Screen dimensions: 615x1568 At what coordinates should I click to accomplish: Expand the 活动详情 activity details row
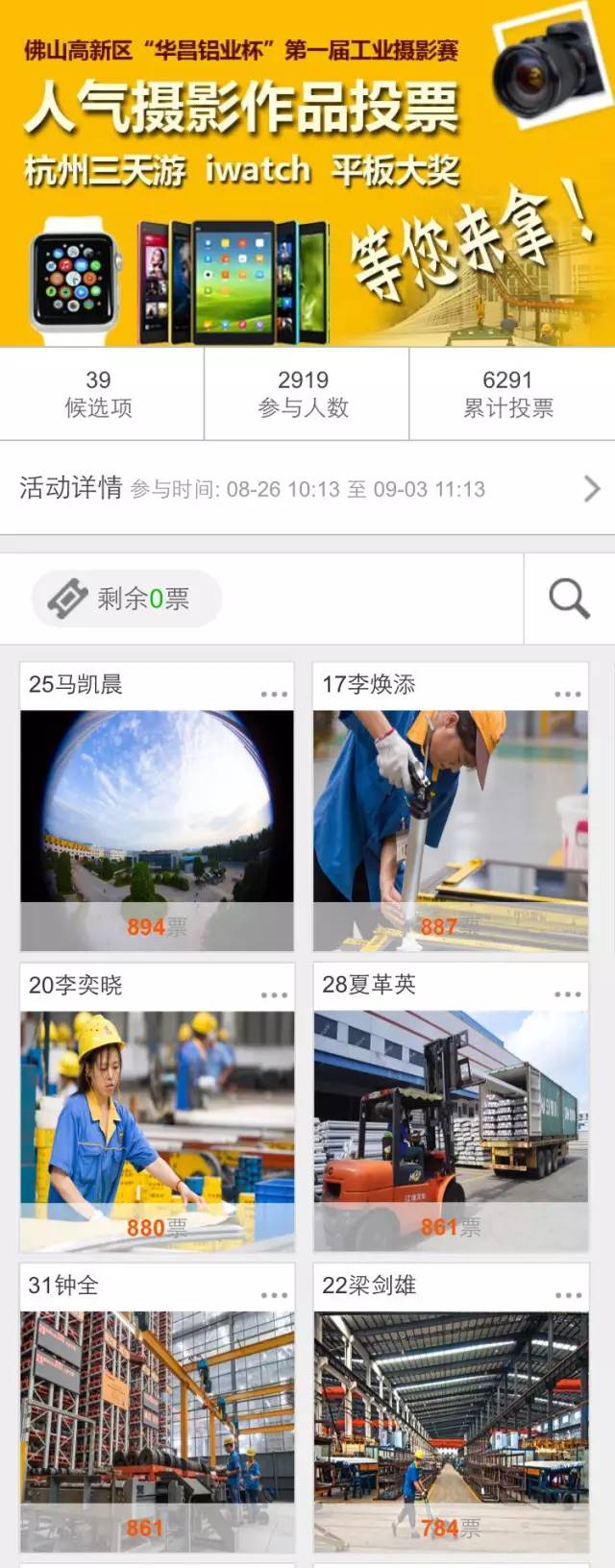pos(306,488)
